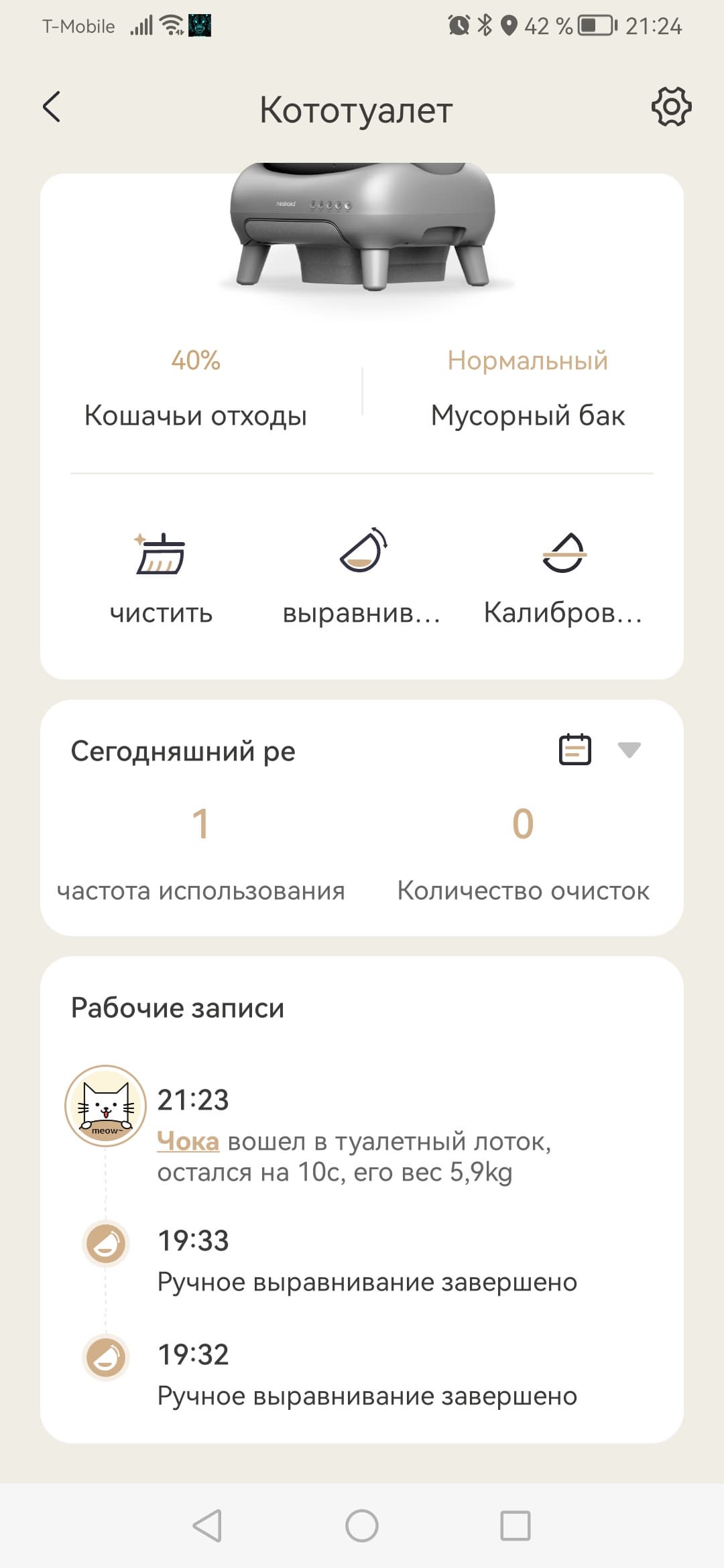The width and height of the screenshot is (724, 1568).
Task: Go back from the Кототуалет screen
Action: (52, 107)
